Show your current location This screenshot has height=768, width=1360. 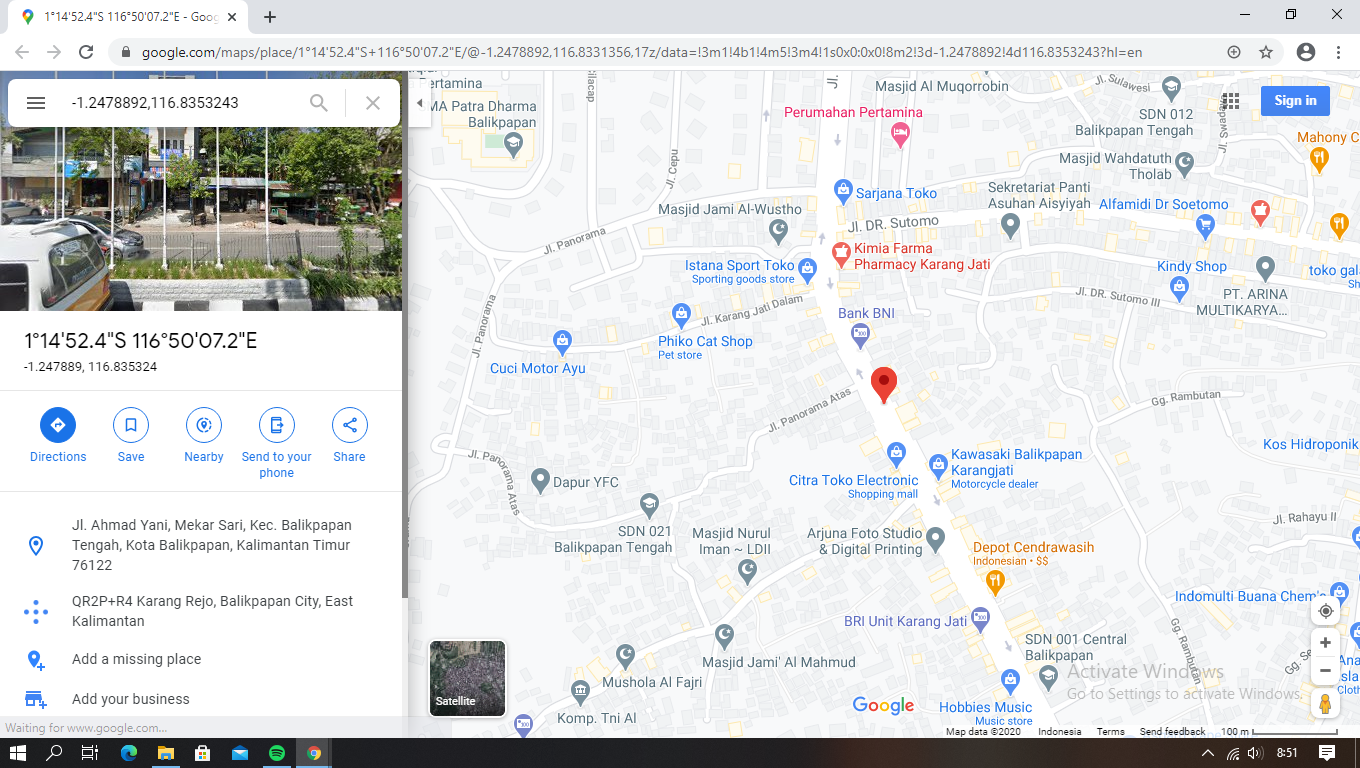1325,611
